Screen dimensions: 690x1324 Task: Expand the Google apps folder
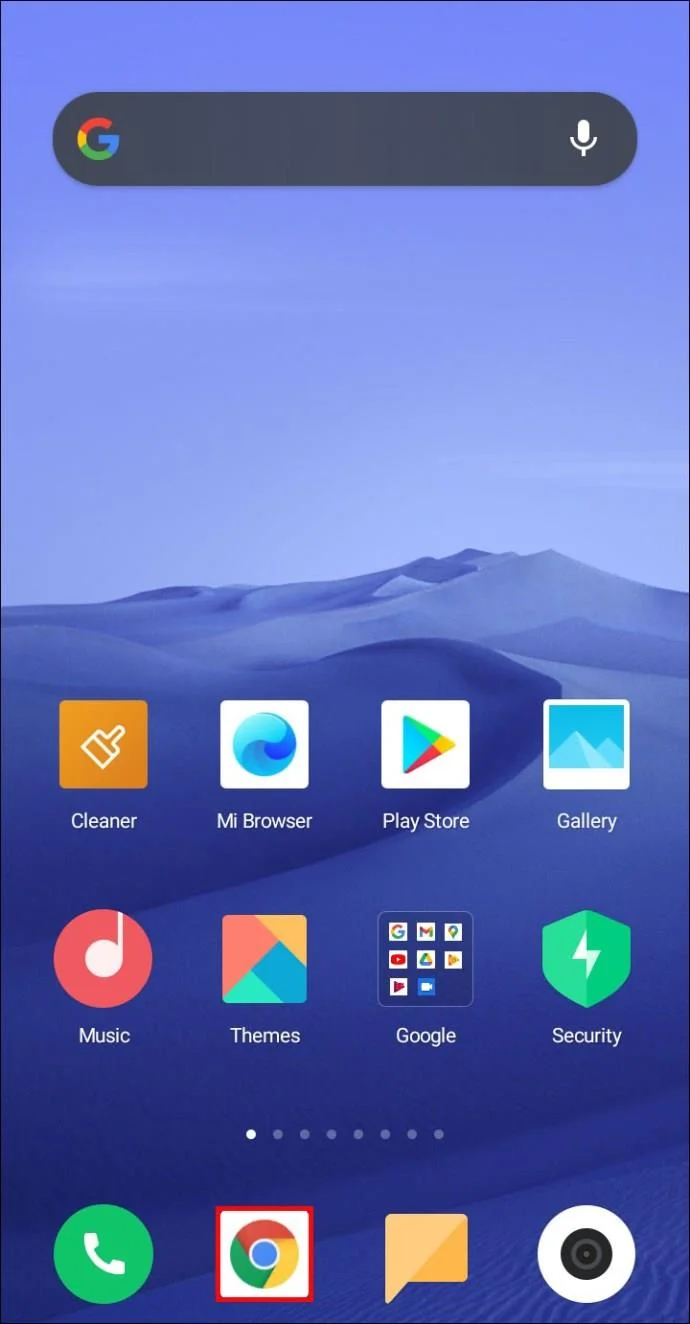pos(425,958)
